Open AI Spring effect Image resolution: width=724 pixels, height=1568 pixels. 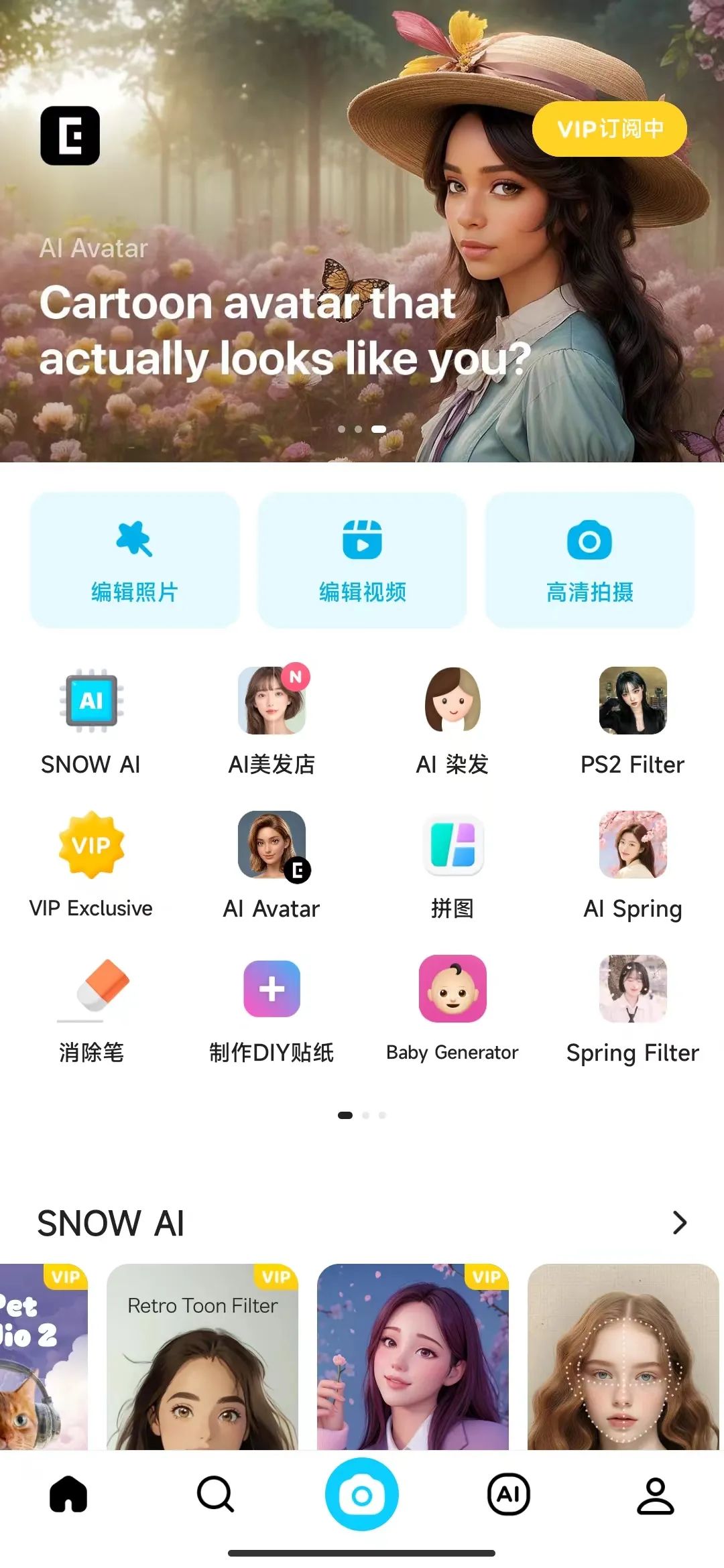pyautogui.click(x=633, y=846)
